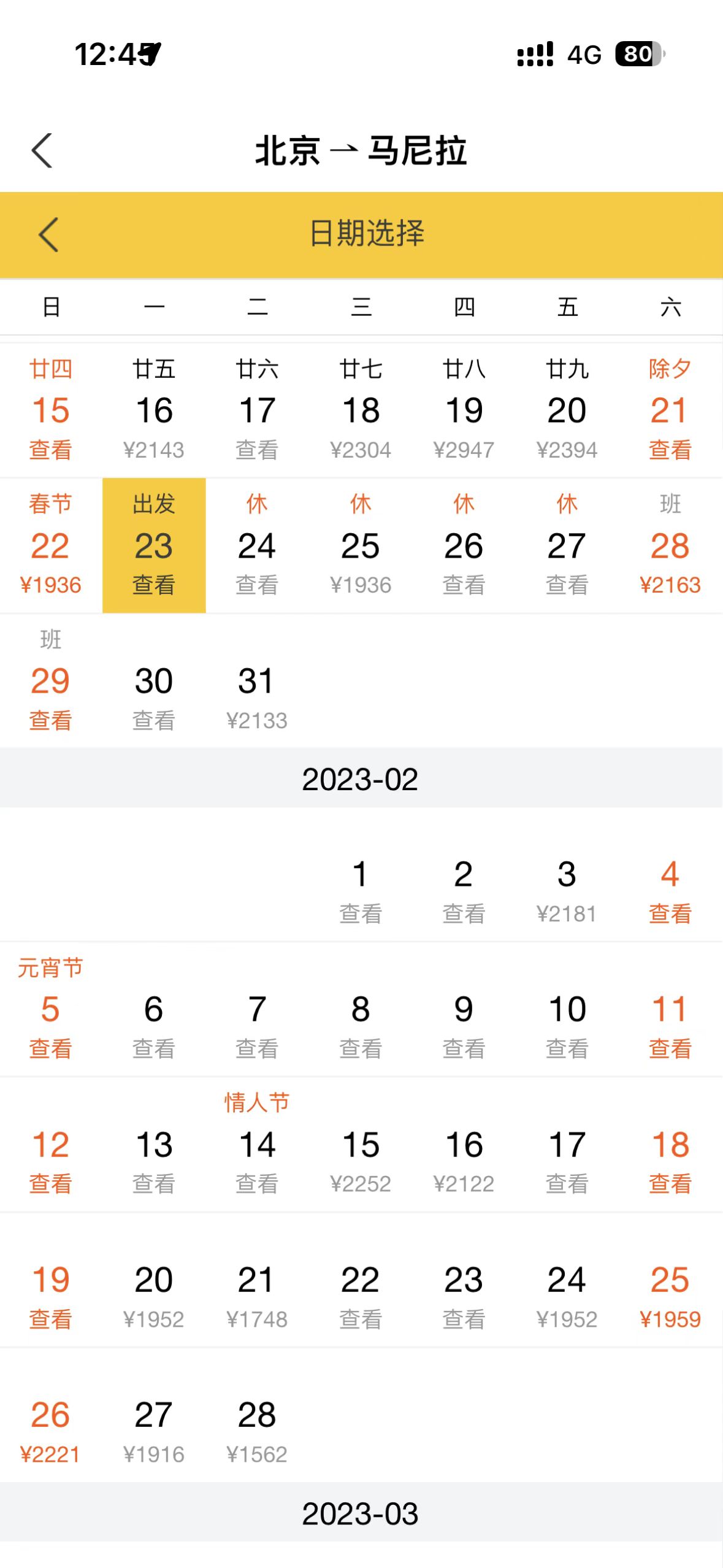Tap the 2023-02 month header

point(361,778)
